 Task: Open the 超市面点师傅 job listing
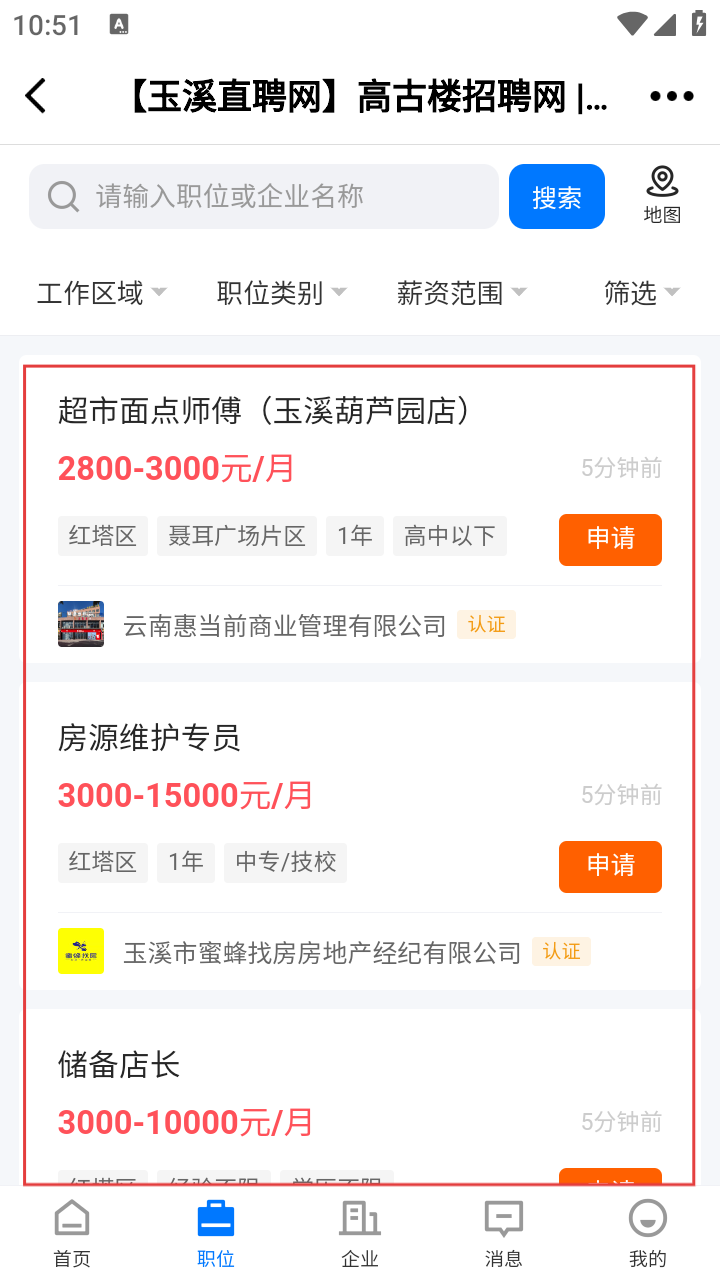tap(265, 410)
